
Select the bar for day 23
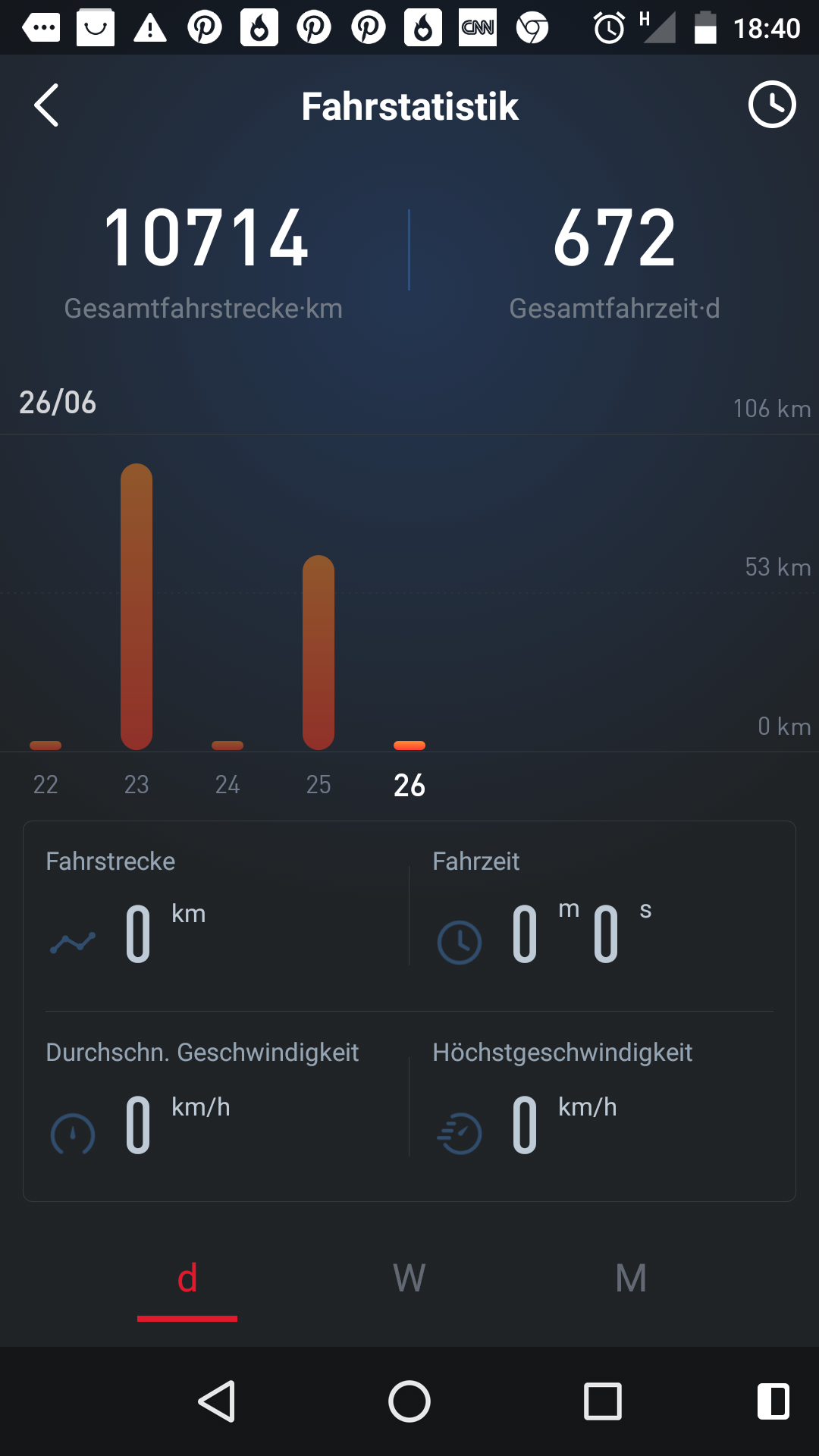click(x=136, y=607)
